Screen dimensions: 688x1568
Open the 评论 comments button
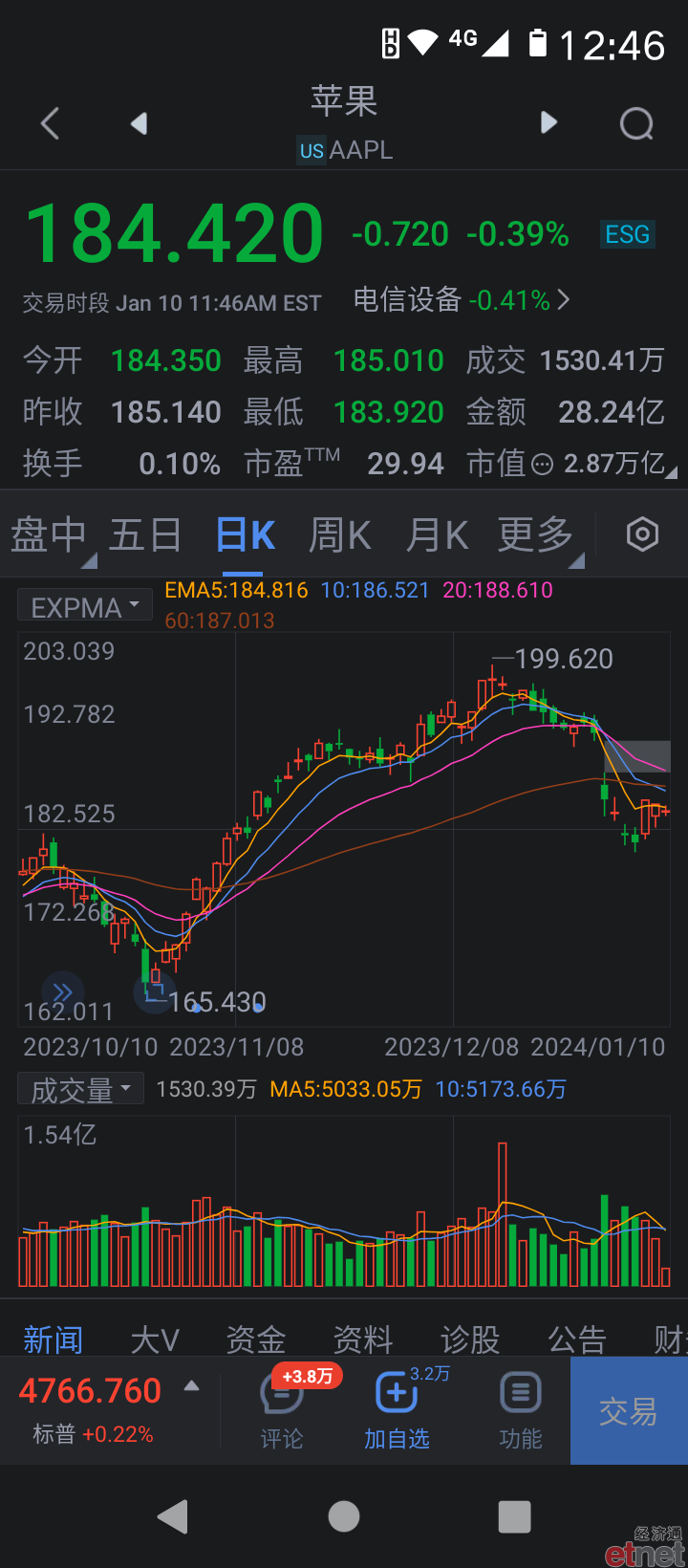click(x=281, y=1411)
